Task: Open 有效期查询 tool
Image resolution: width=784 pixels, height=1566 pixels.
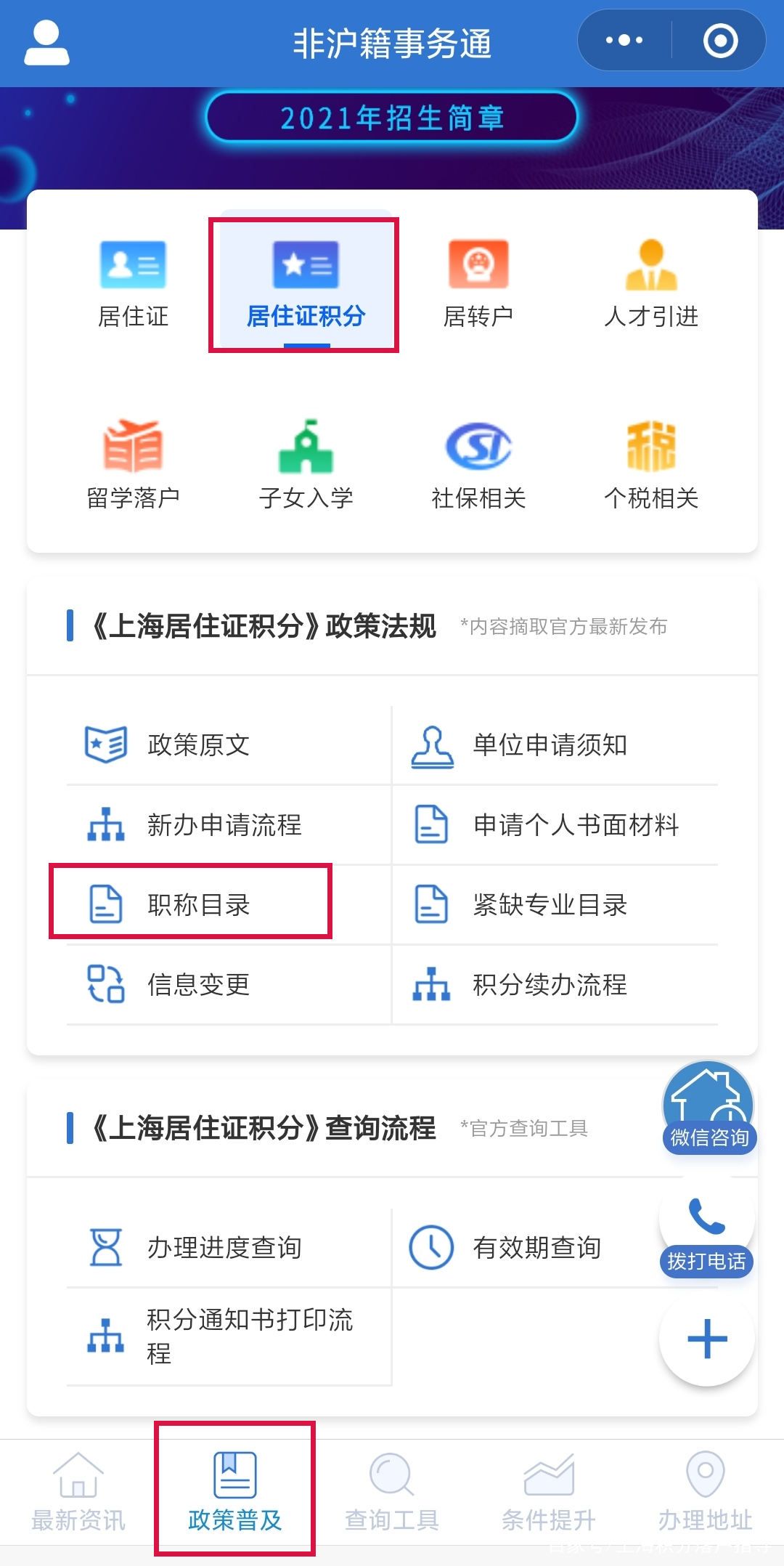Action: pos(536,1247)
